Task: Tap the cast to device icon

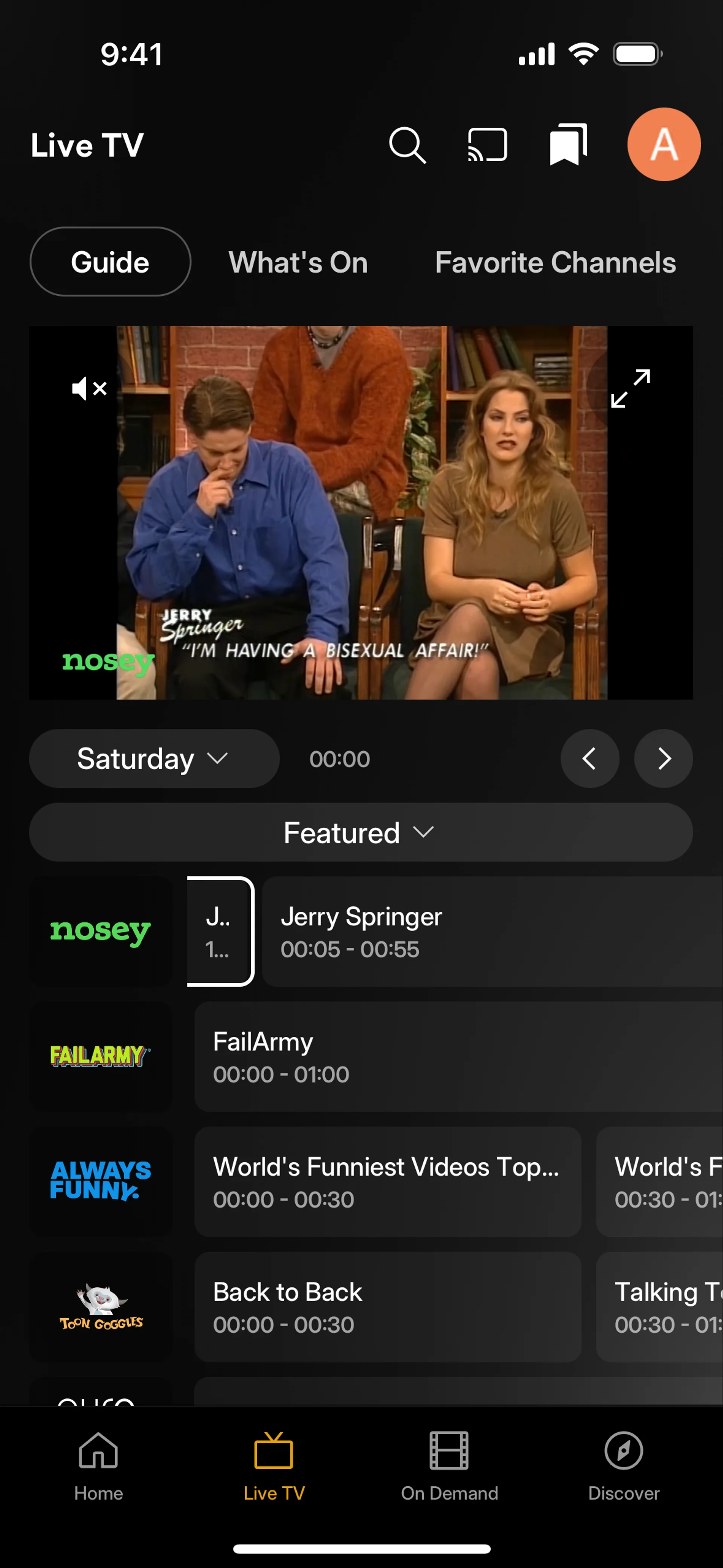Action: 487,145
